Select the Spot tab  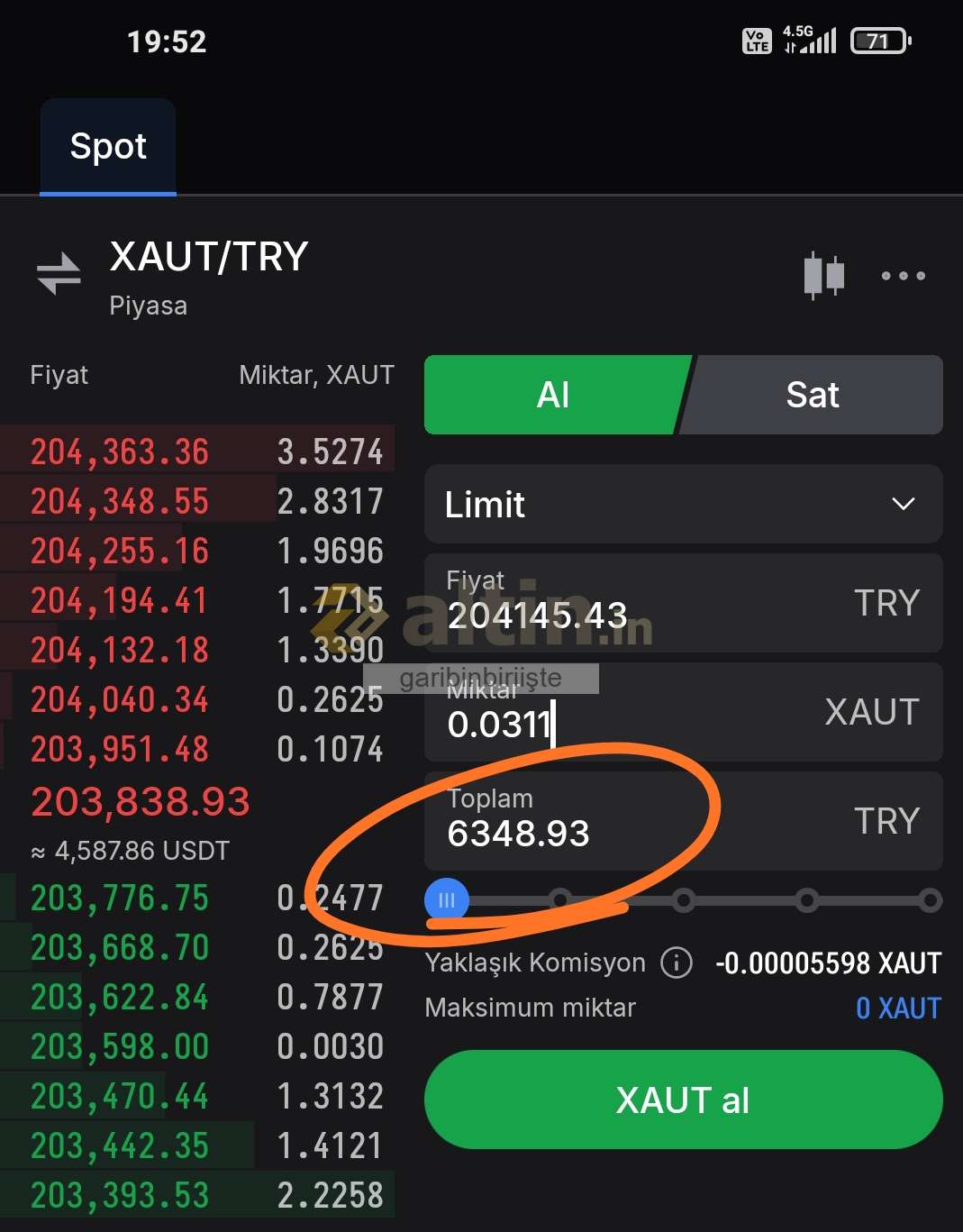tap(108, 147)
